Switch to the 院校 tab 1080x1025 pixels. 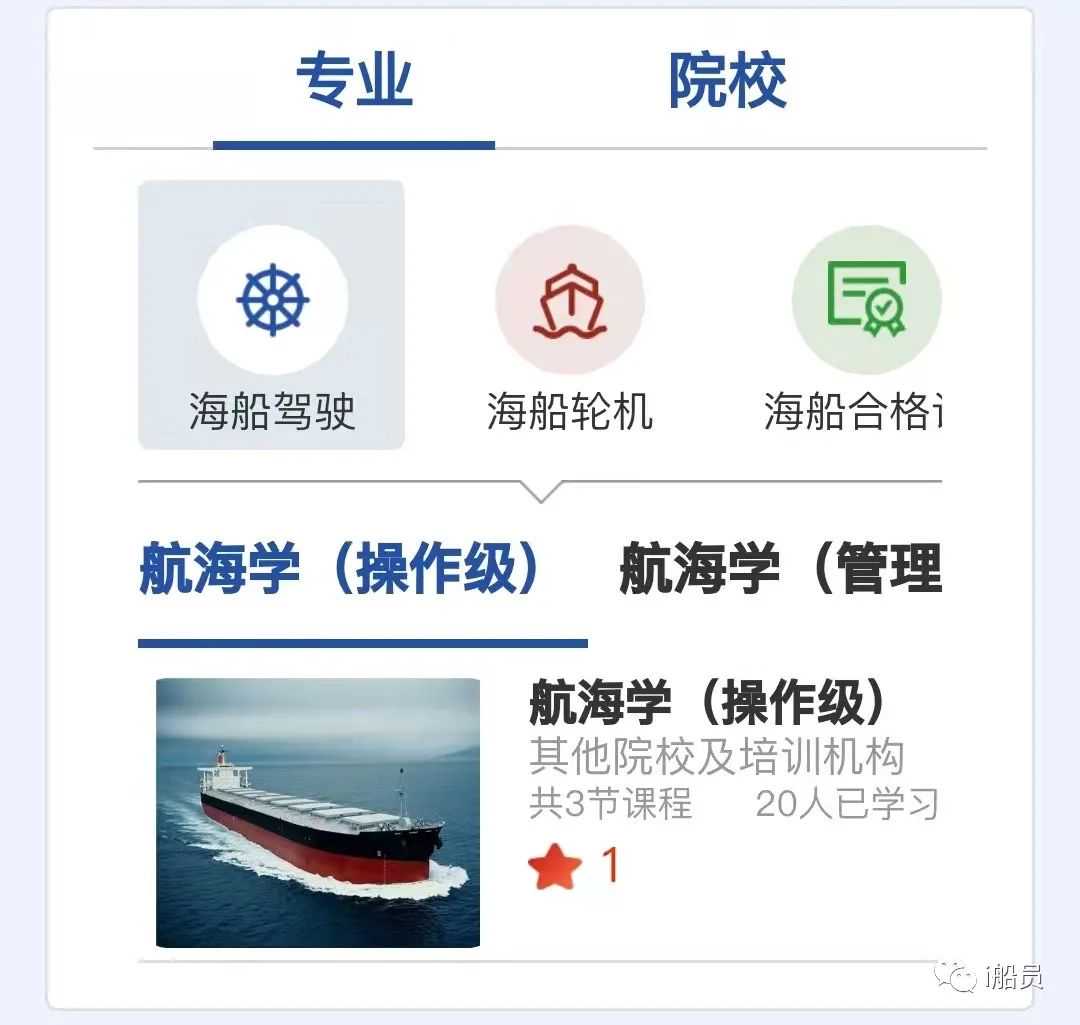(727, 82)
